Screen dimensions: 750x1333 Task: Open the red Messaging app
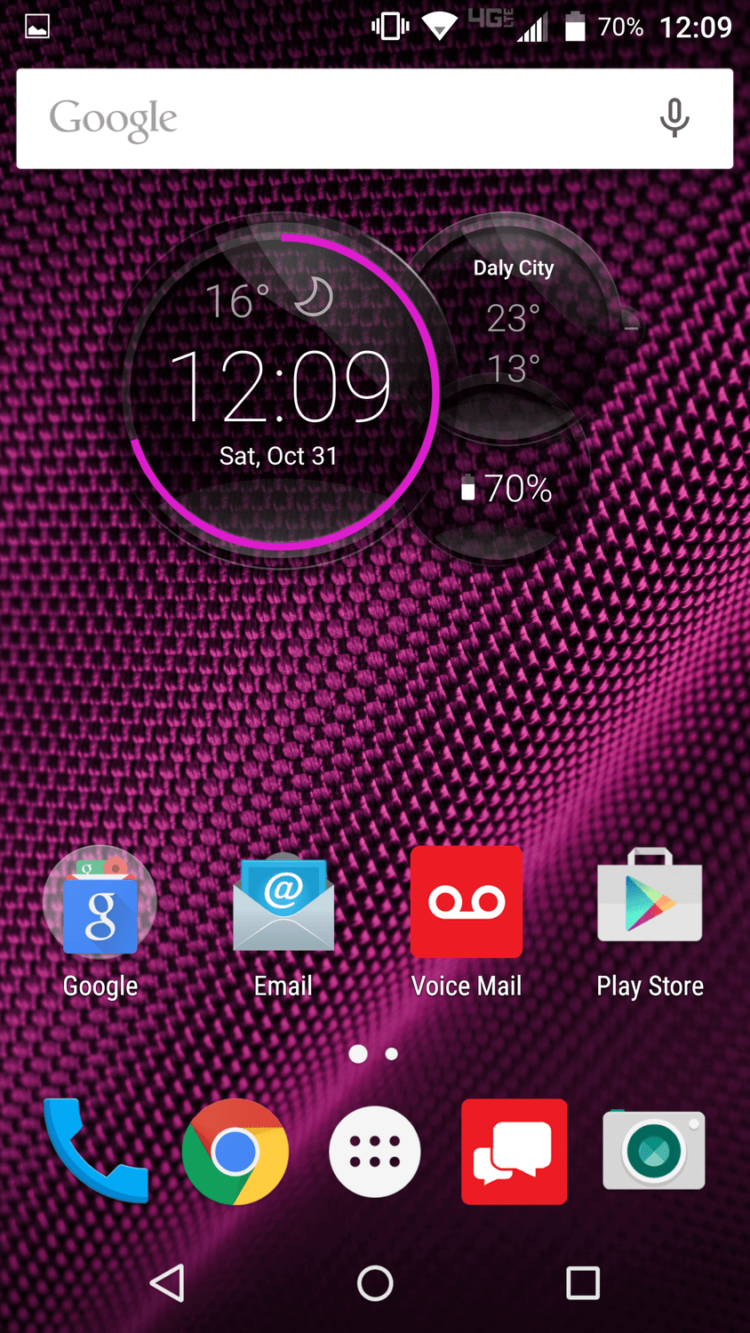click(x=514, y=1151)
